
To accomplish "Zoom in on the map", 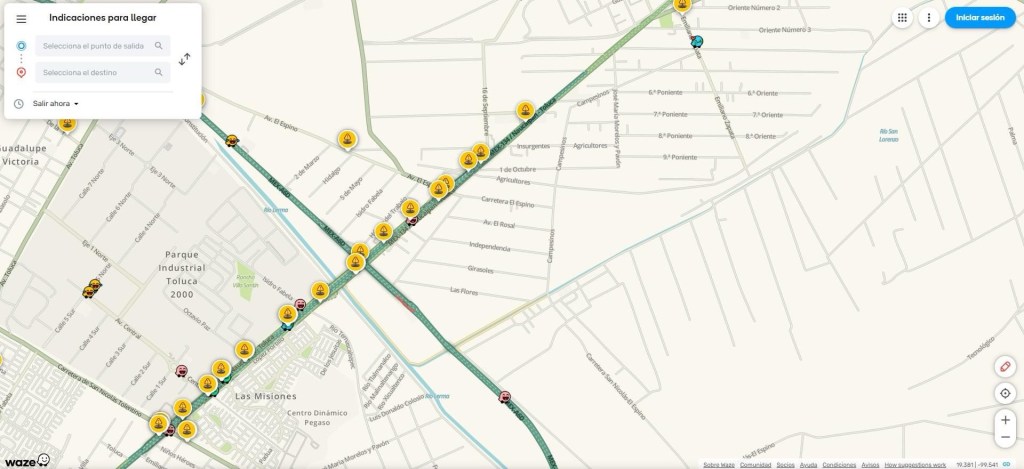I will coord(1005,420).
